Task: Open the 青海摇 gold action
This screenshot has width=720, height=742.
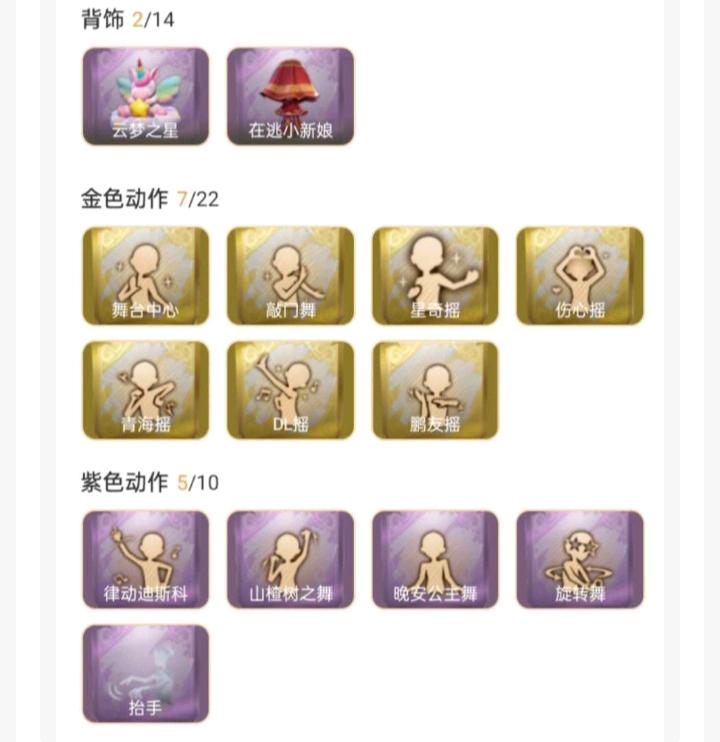Action: point(146,390)
